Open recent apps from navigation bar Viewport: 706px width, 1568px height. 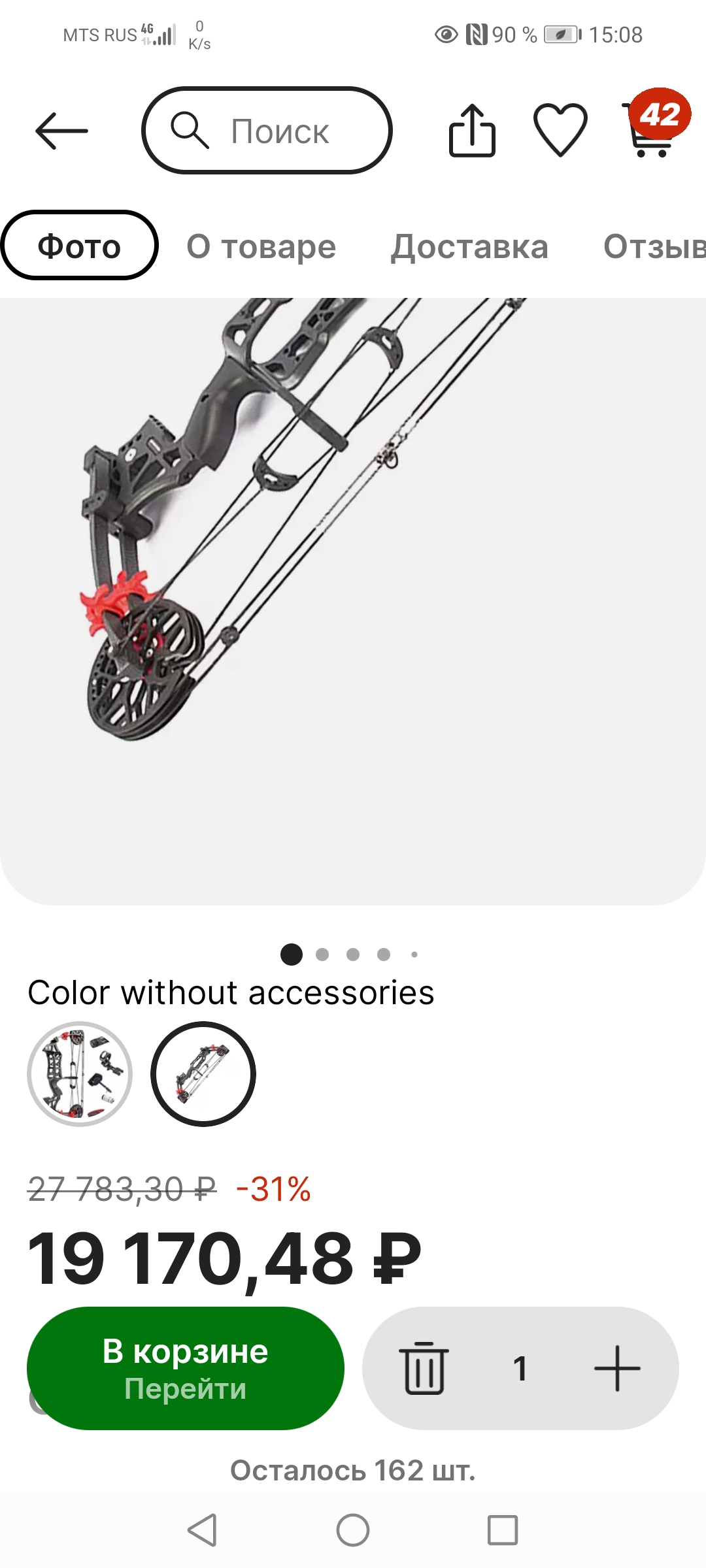coord(503,1530)
